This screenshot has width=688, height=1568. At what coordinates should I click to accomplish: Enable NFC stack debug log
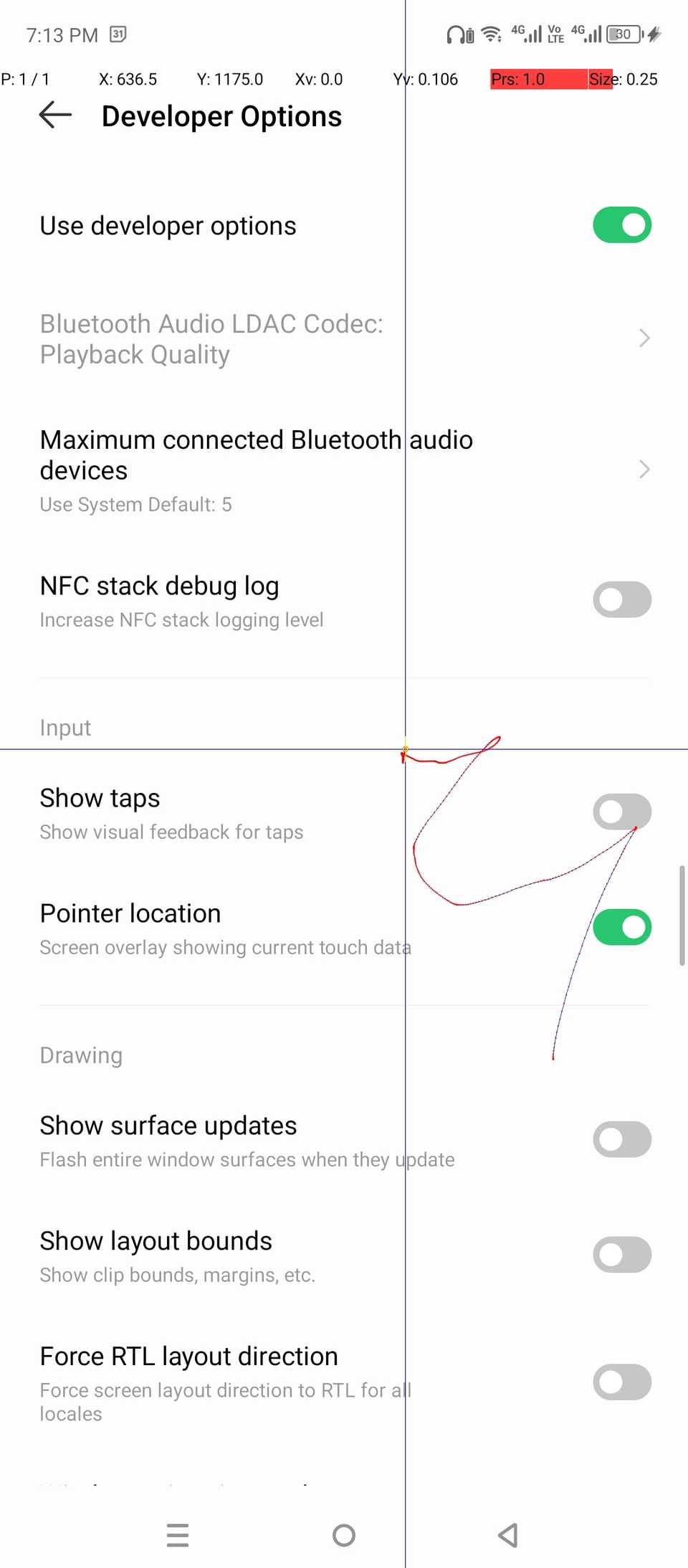coord(621,599)
